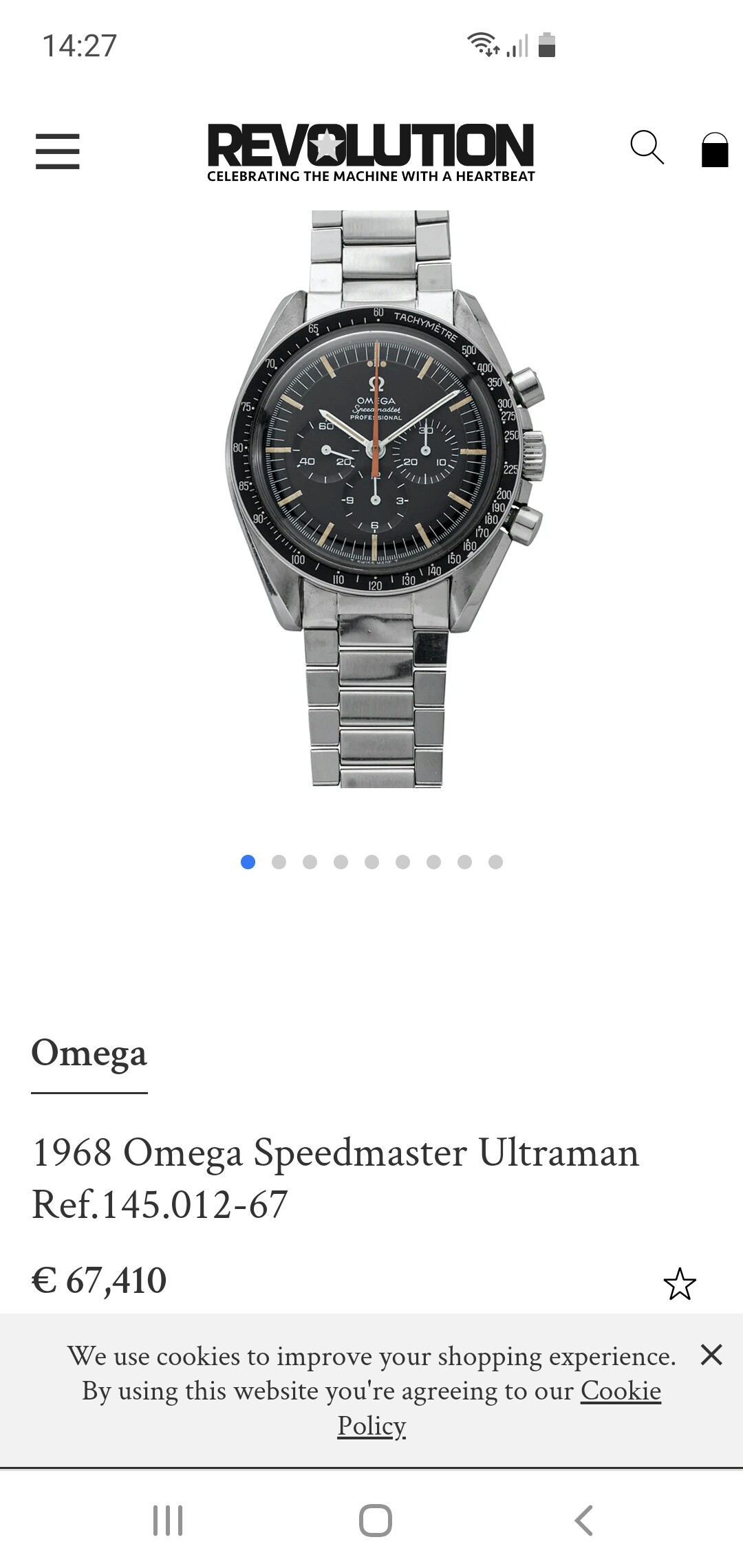Dismiss the cookie banner
The image size is (743, 1568).
[711, 1355]
